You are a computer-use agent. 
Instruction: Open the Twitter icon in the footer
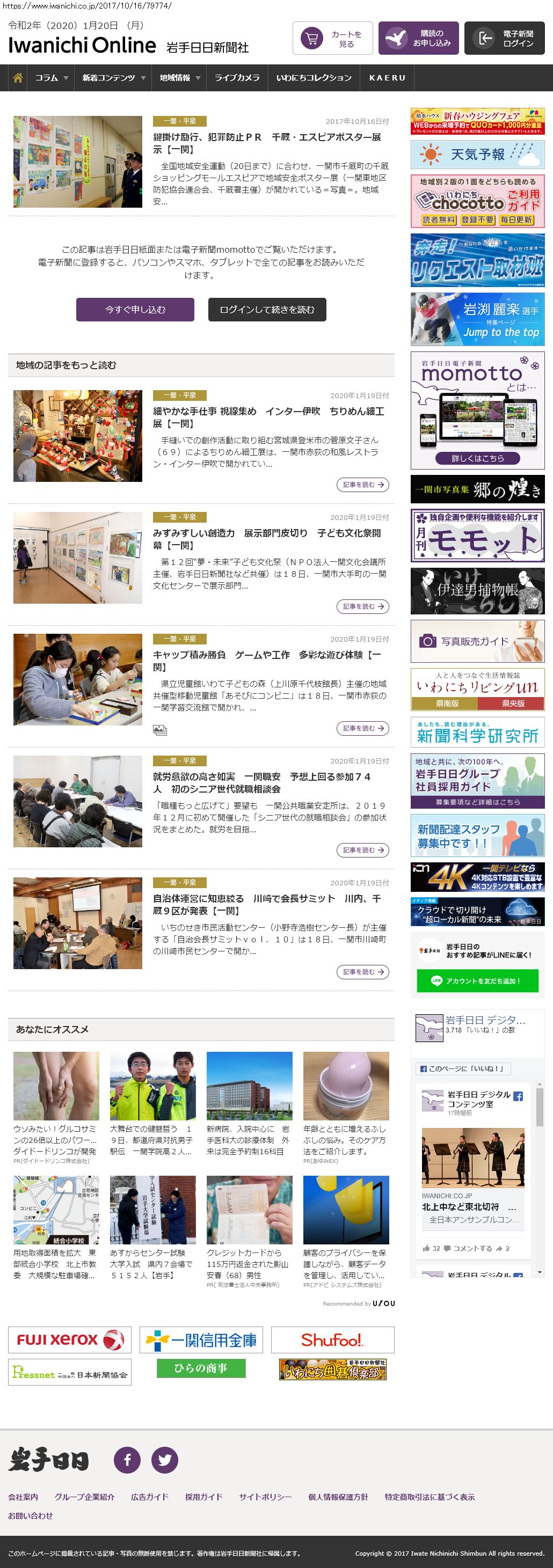(164, 1460)
